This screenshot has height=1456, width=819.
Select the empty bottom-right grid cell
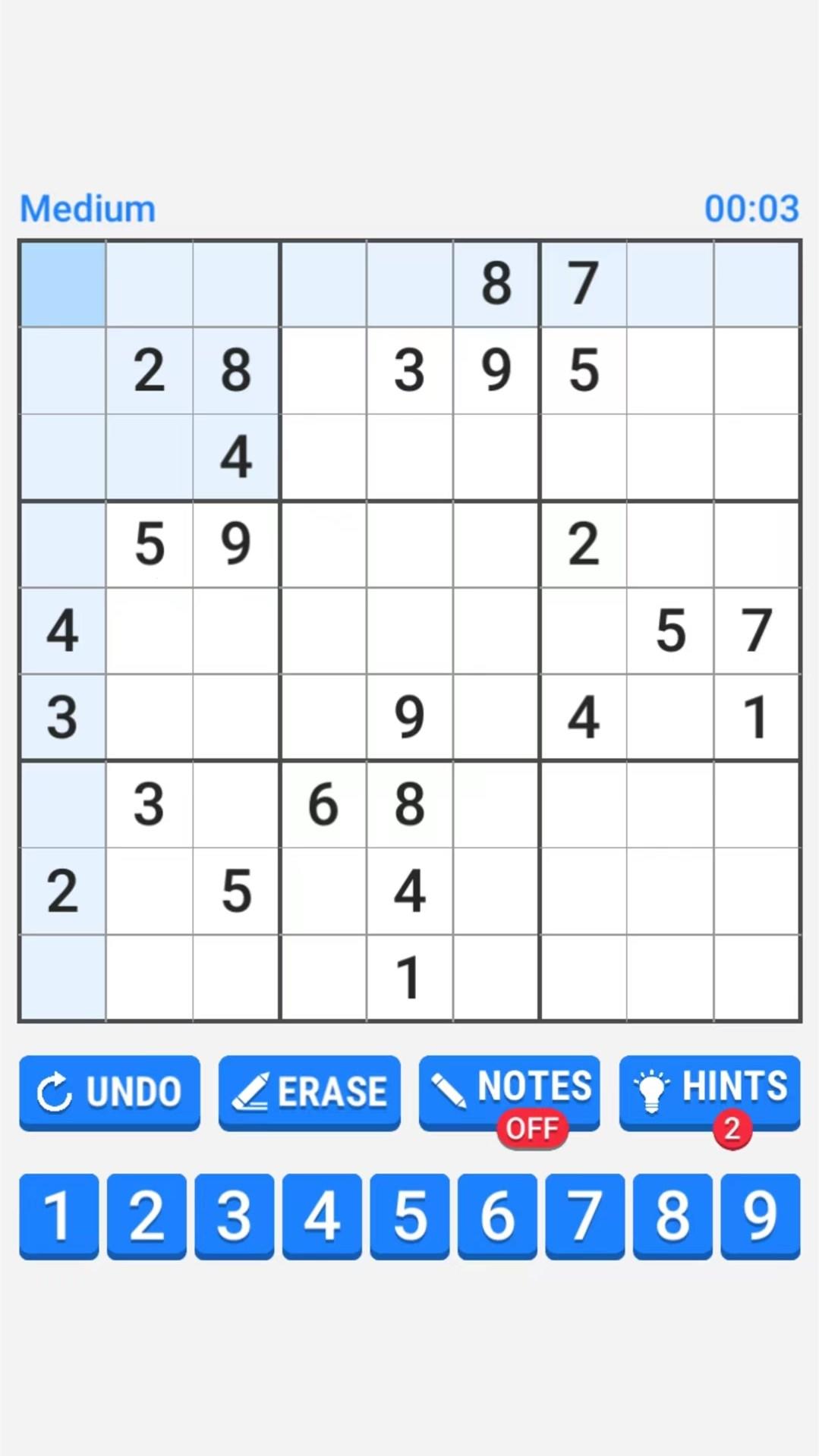757,977
